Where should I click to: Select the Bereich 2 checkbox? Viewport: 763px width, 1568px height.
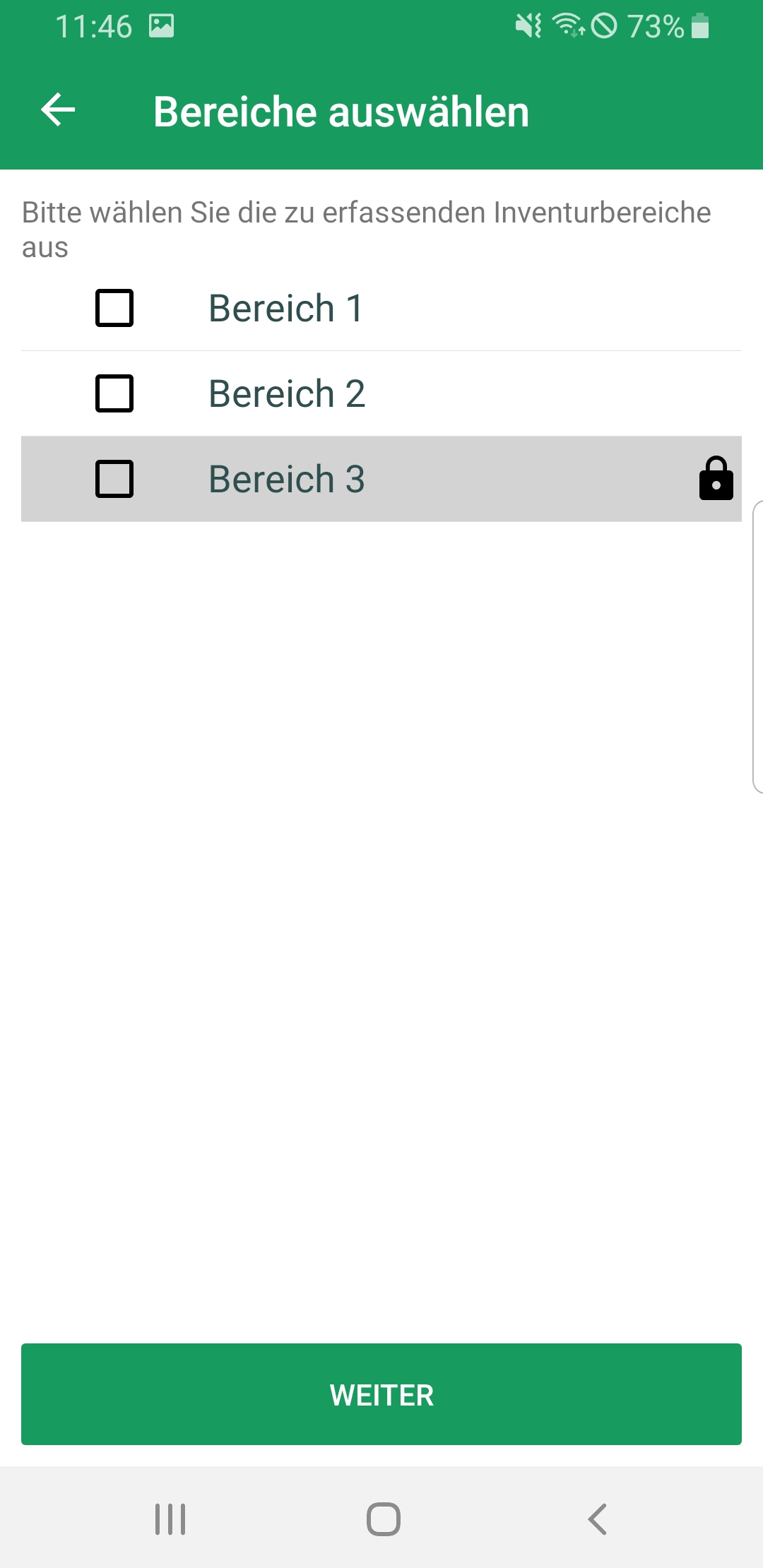tap(114, 393)
